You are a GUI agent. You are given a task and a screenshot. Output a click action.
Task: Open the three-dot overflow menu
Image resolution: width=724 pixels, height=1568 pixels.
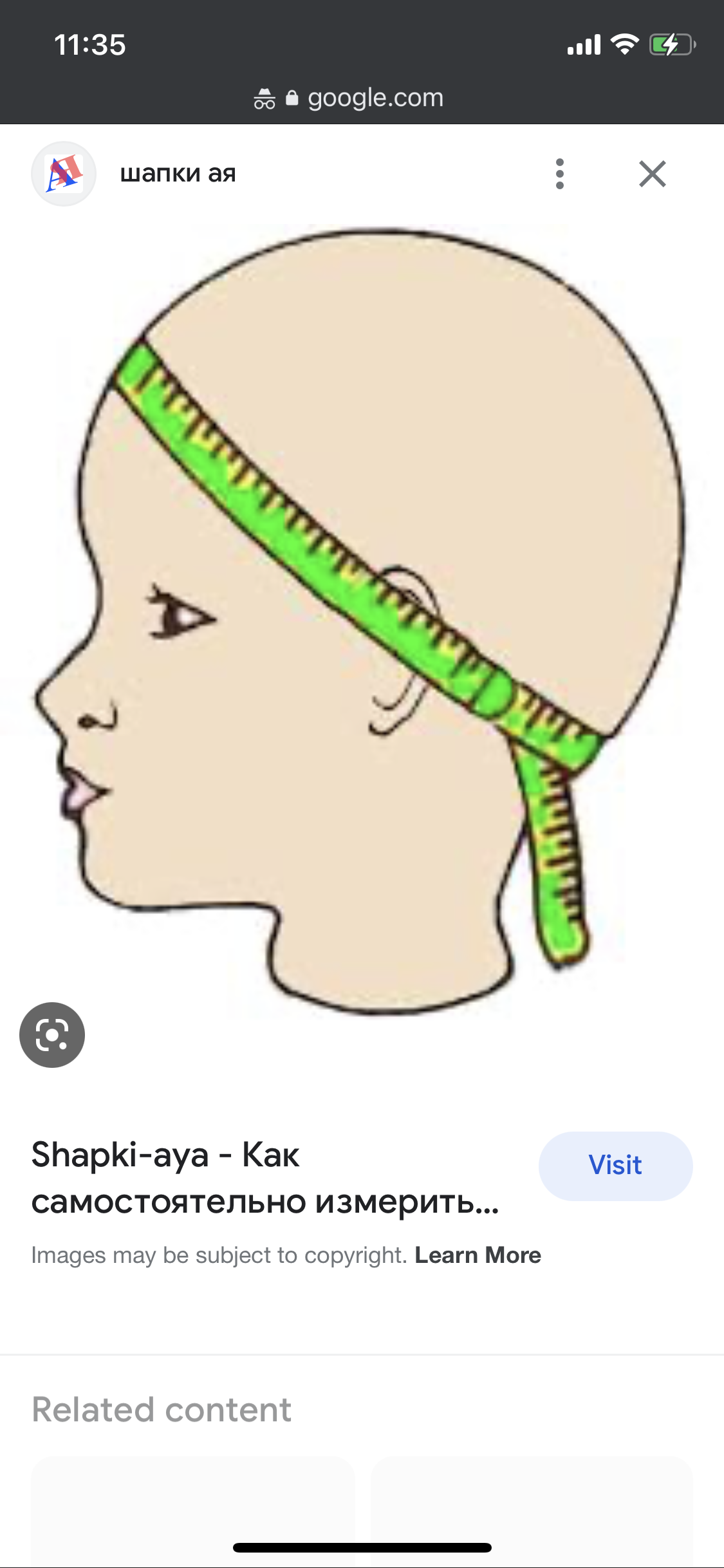pyautogui.click(x=559, y=174)
